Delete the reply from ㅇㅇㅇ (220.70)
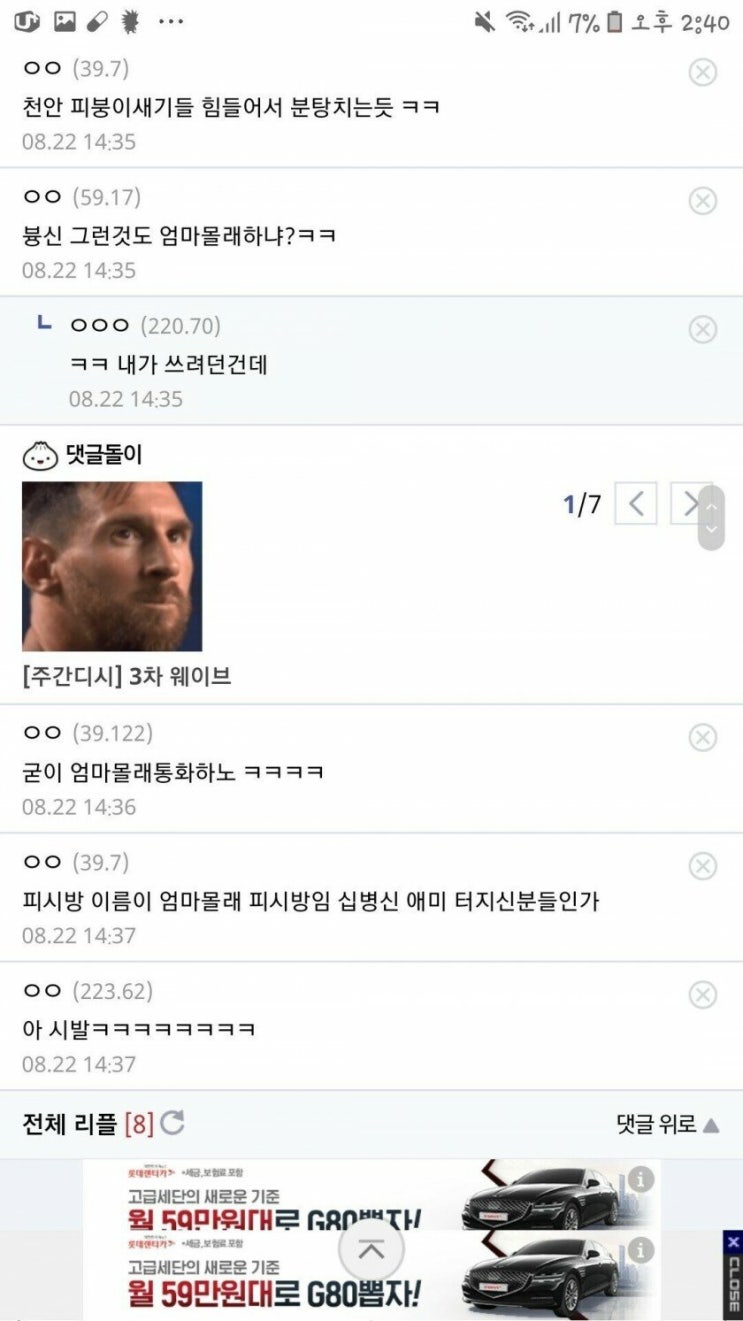743x1321 pixels. [703, 329]
